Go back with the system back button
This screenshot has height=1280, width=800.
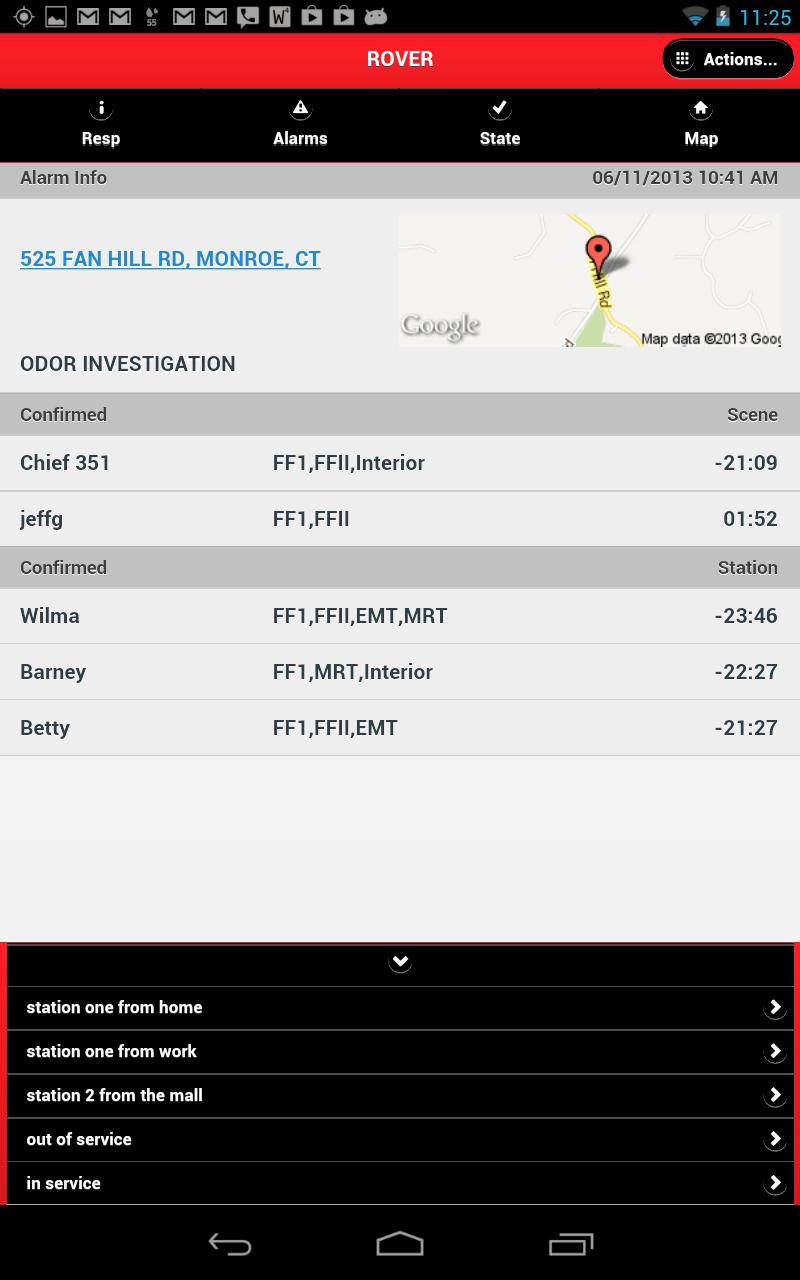click(x=230, y=1244)
